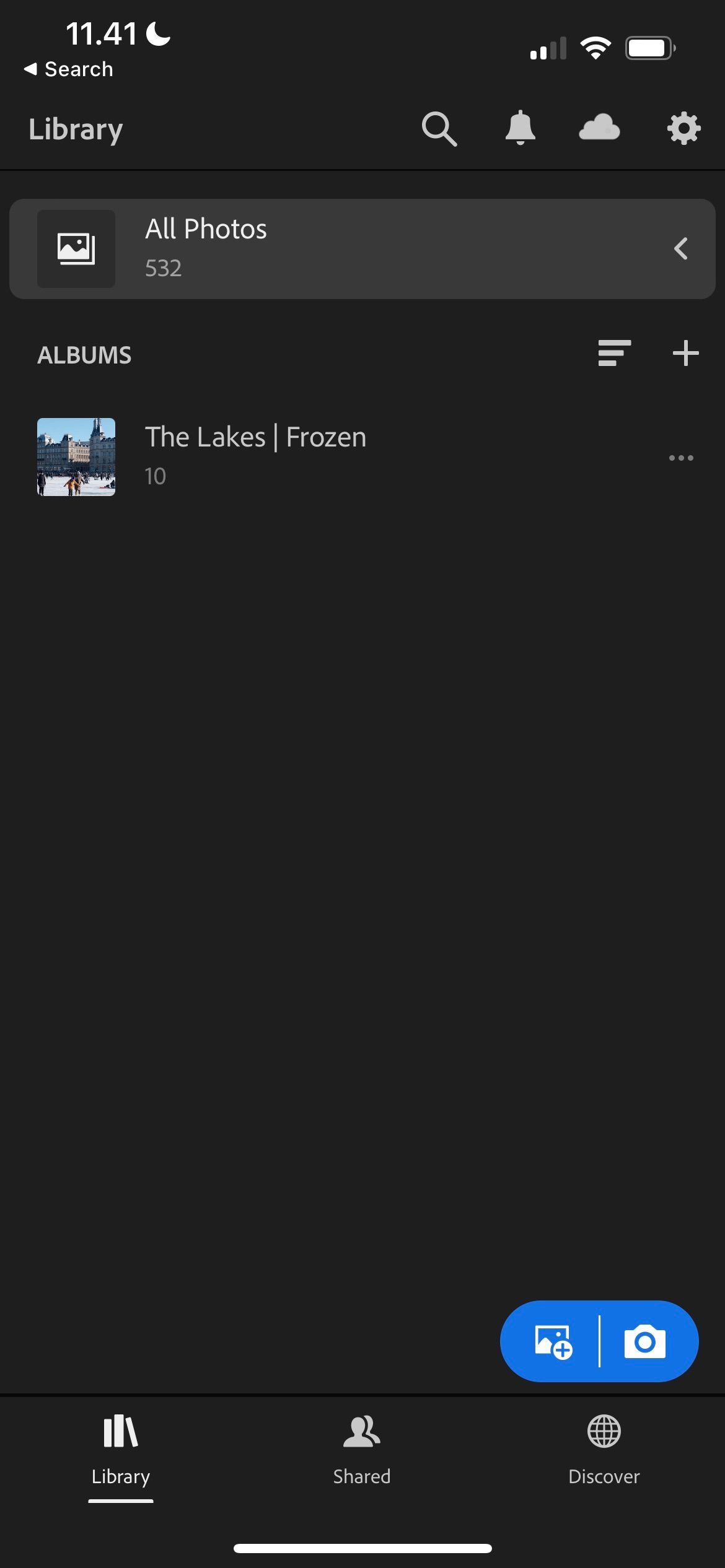The height and width of the screenshot is (1568, 725).
Task: Open Lightroom settings with gear icon
Action: coord(682,129)
